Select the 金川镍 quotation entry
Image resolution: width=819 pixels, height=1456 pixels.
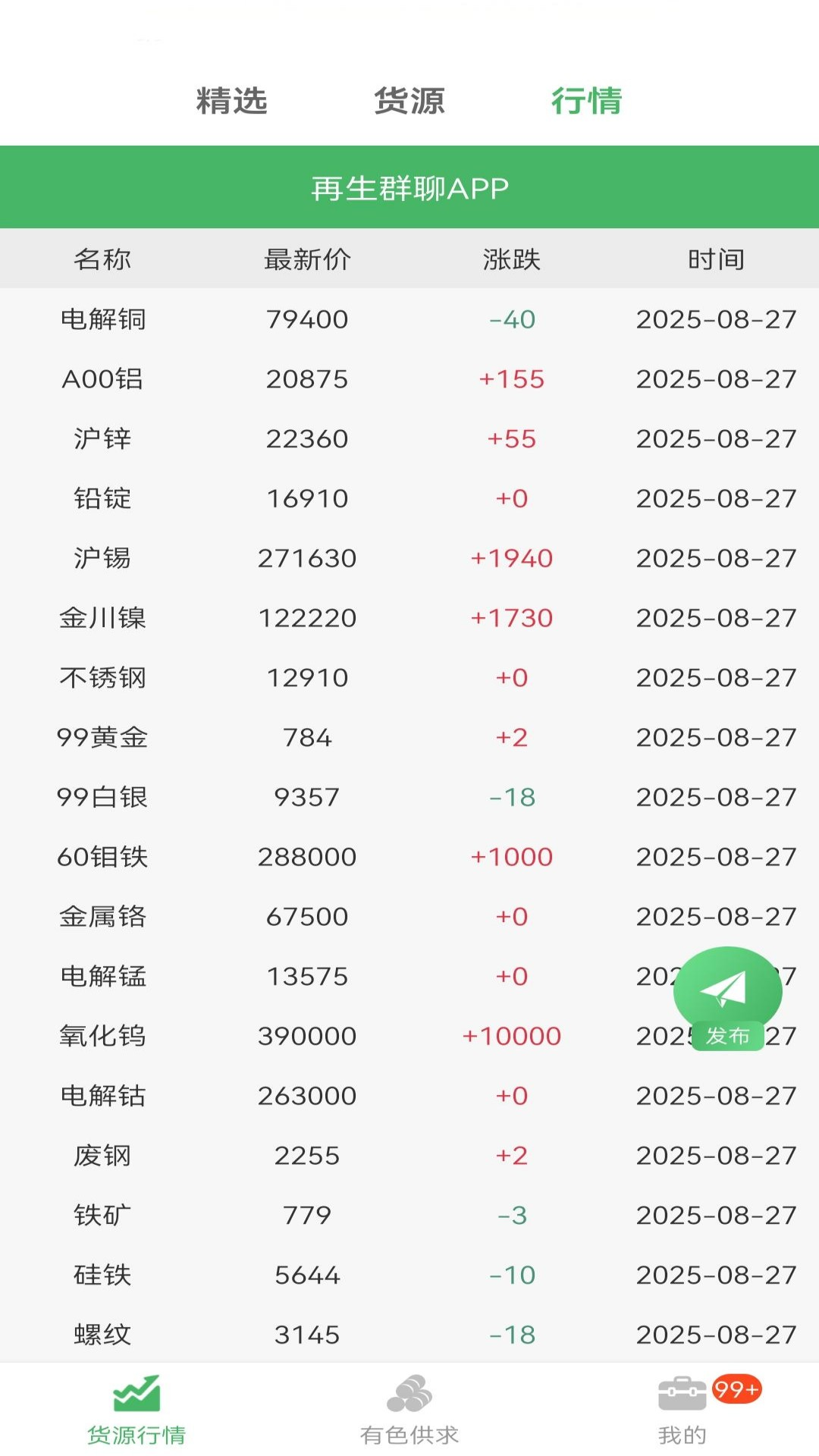click(x=409, y=618)
